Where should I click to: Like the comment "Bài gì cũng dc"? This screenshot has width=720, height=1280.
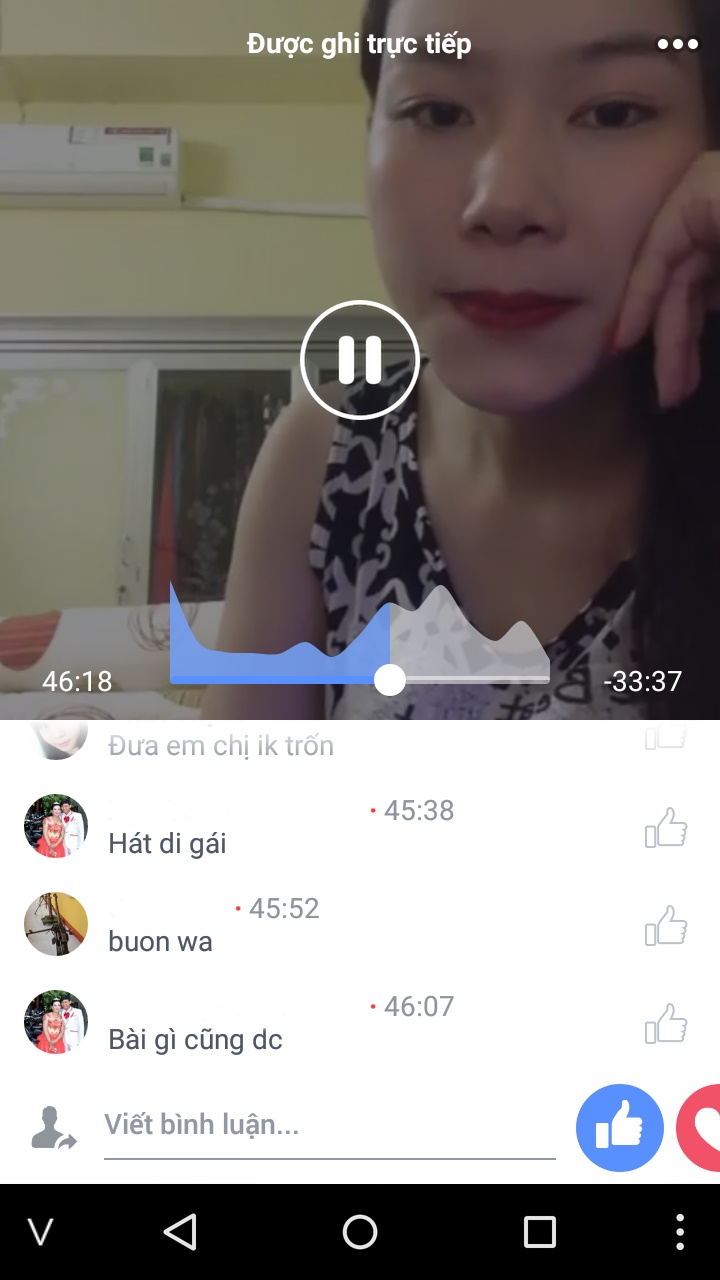pos(666,1022)
